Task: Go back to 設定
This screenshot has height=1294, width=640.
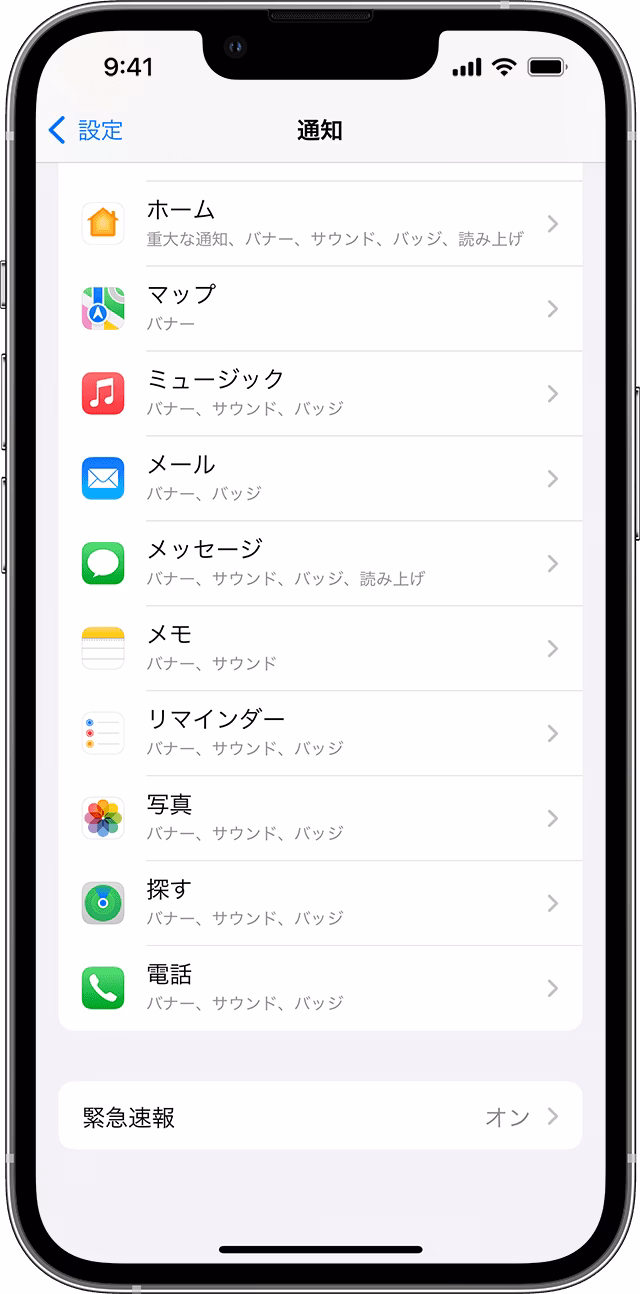Action: click(86, 130)
